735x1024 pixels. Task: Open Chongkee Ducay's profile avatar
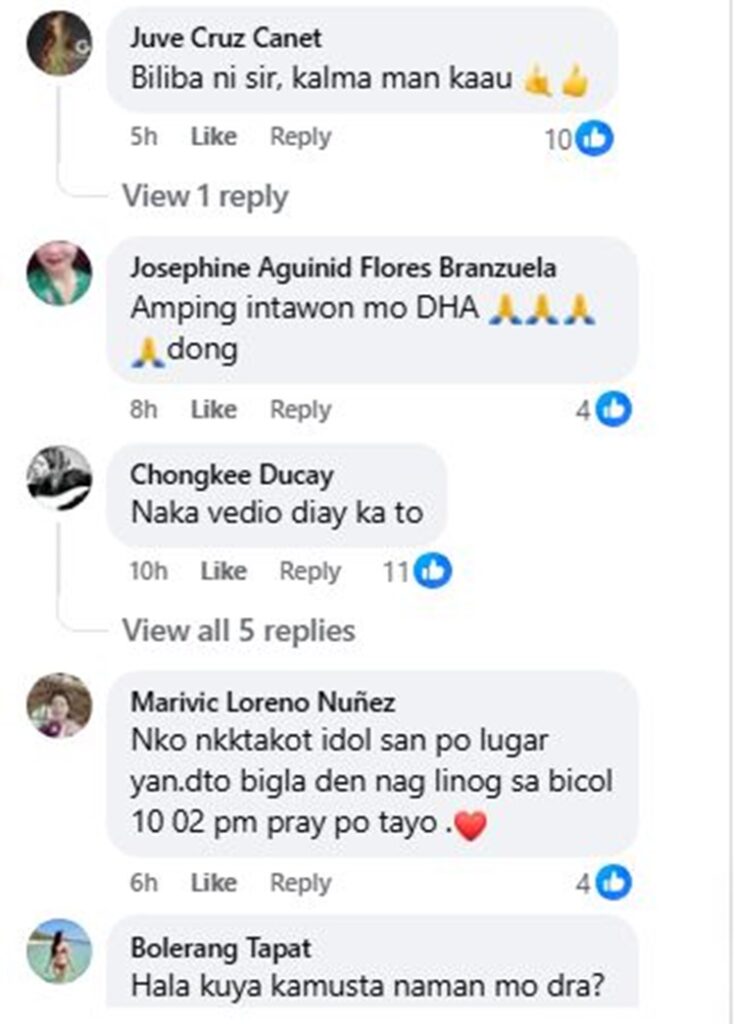click(59, 477)
